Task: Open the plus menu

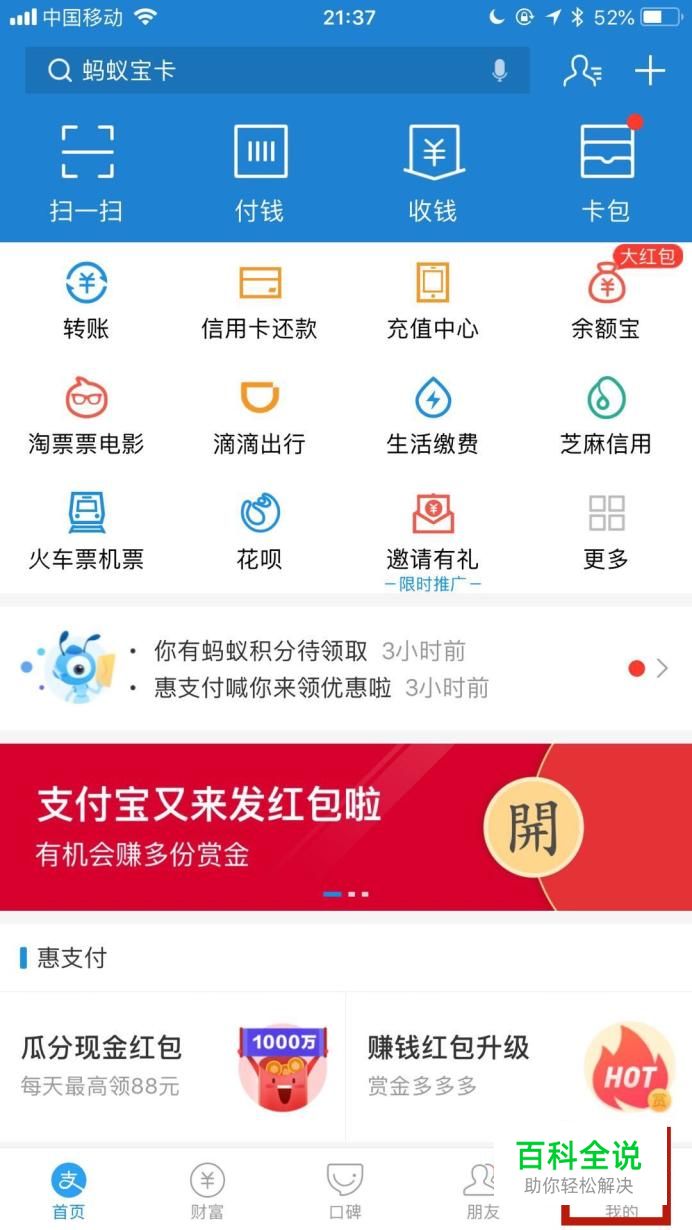Action: 650,71
